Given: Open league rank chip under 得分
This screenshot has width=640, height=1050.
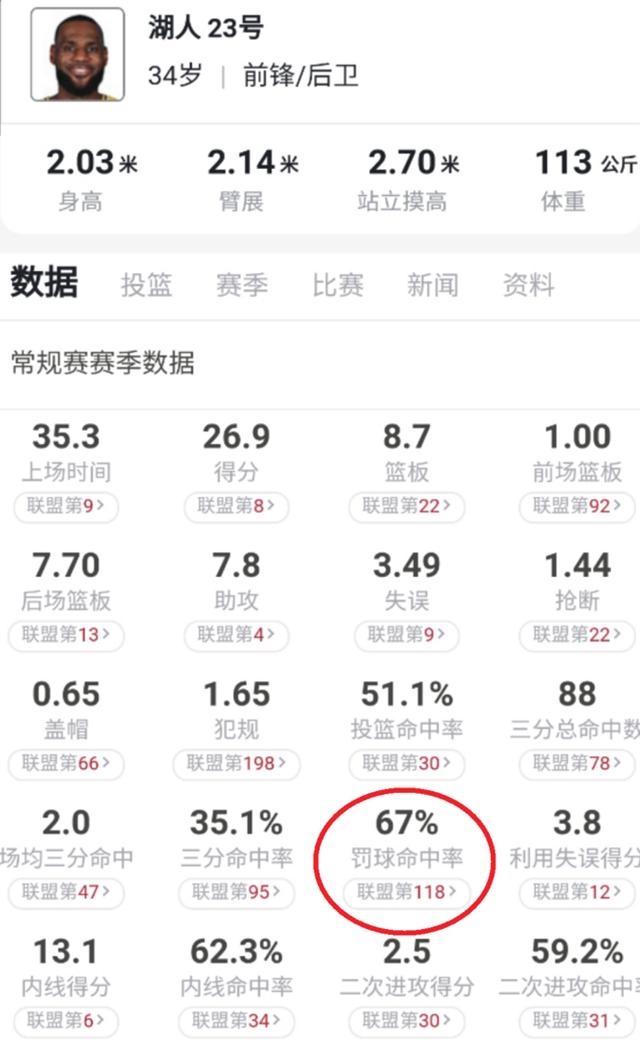Looking at the screenshot, I should [236, 506].
